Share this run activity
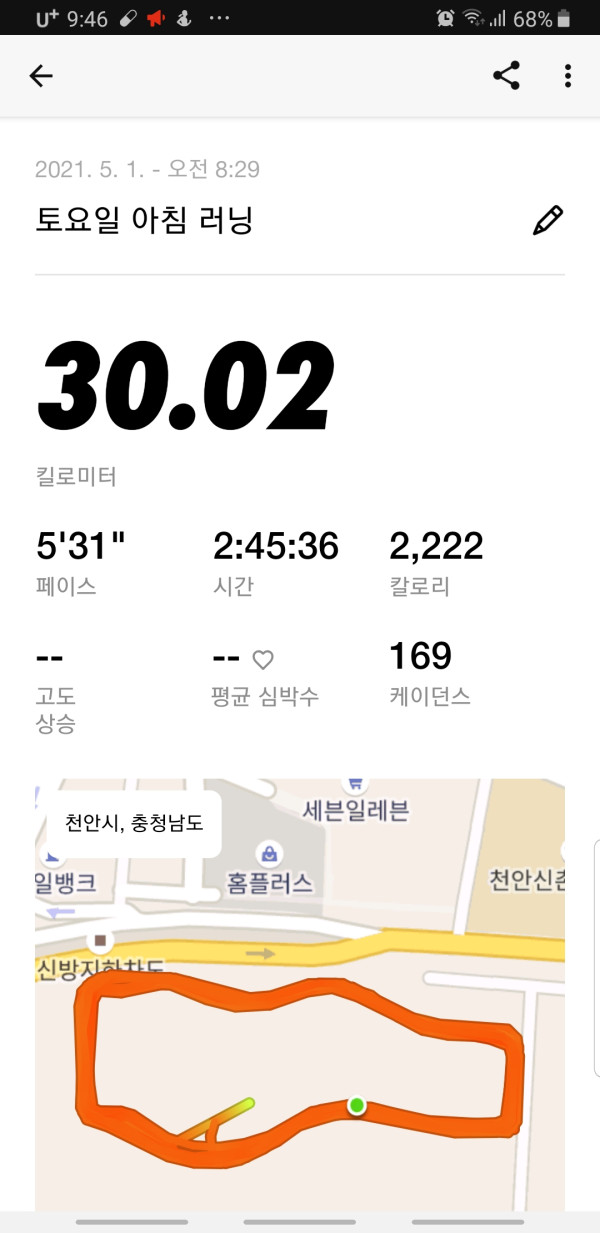The height and width of the screenshot is (1233, 600). [507, 76]
